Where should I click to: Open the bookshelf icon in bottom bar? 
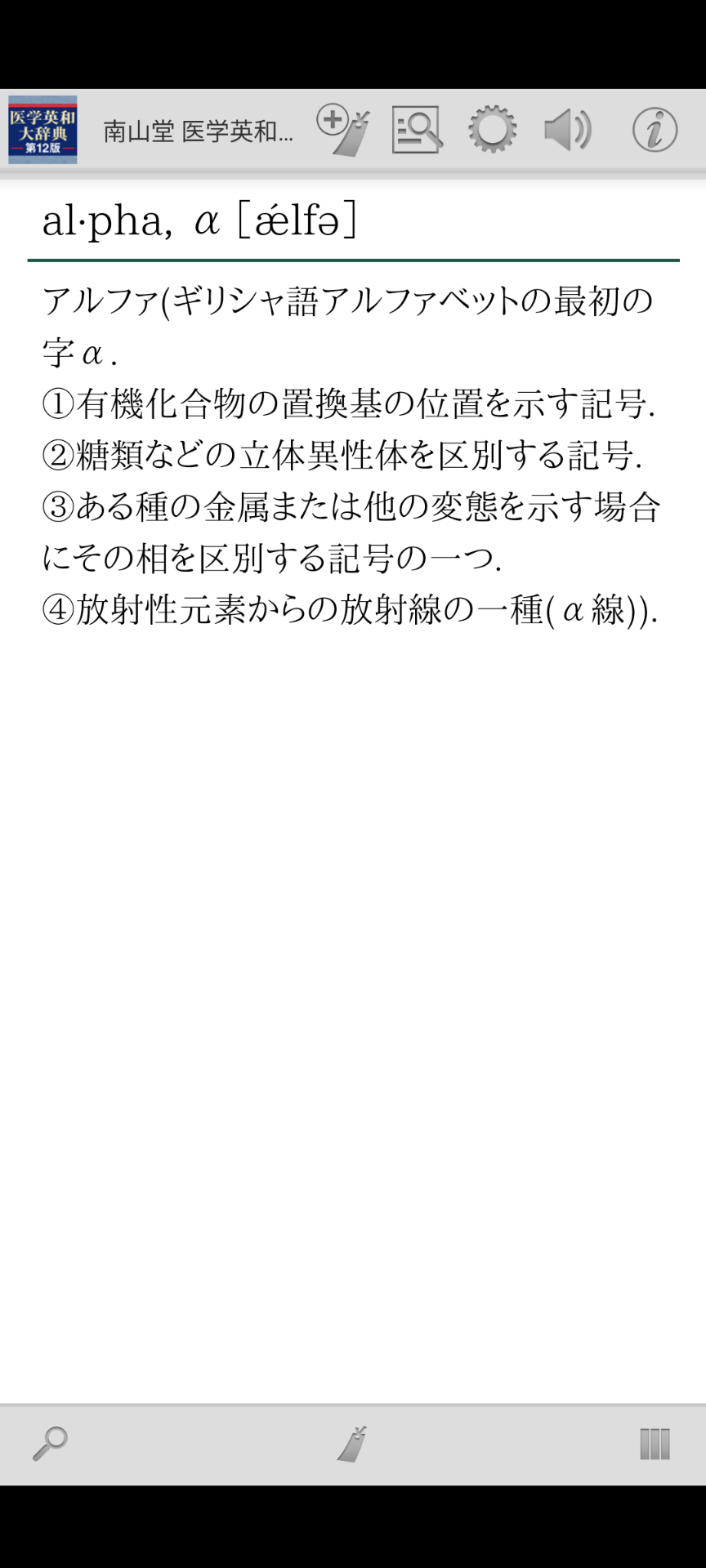coord(655,1443)
